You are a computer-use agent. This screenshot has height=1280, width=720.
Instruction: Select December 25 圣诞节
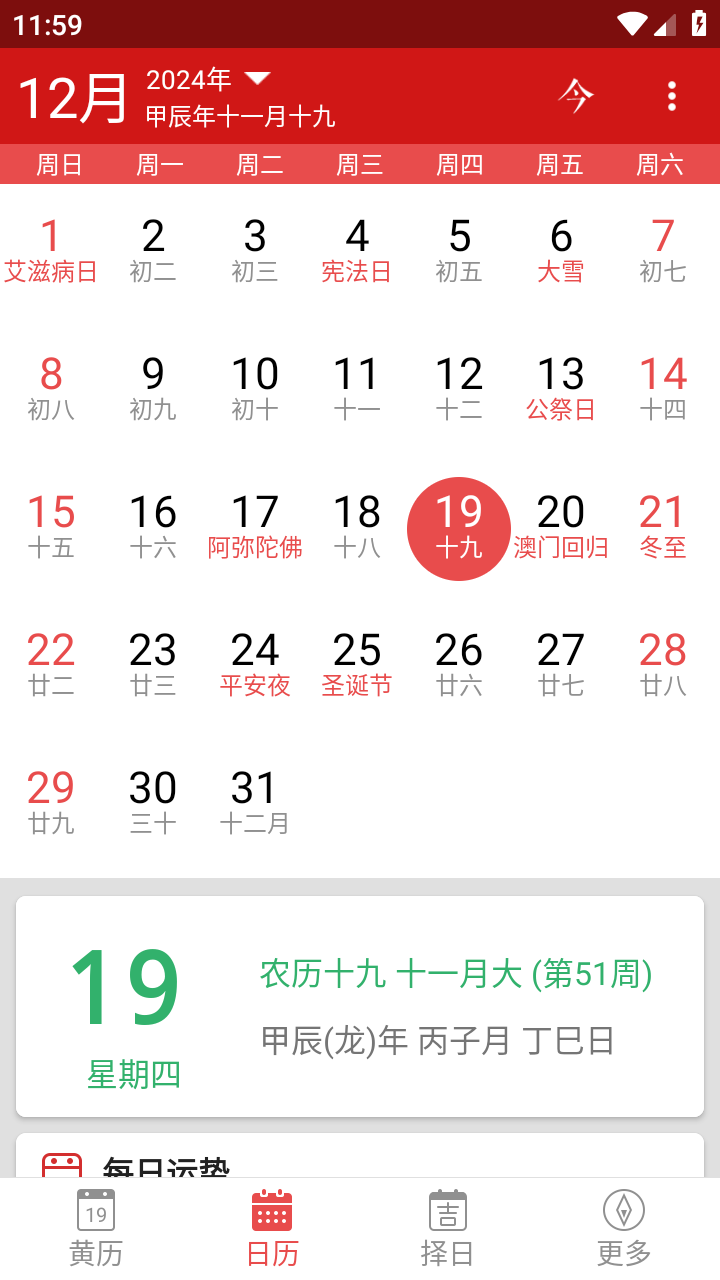[x=357, y=665]
